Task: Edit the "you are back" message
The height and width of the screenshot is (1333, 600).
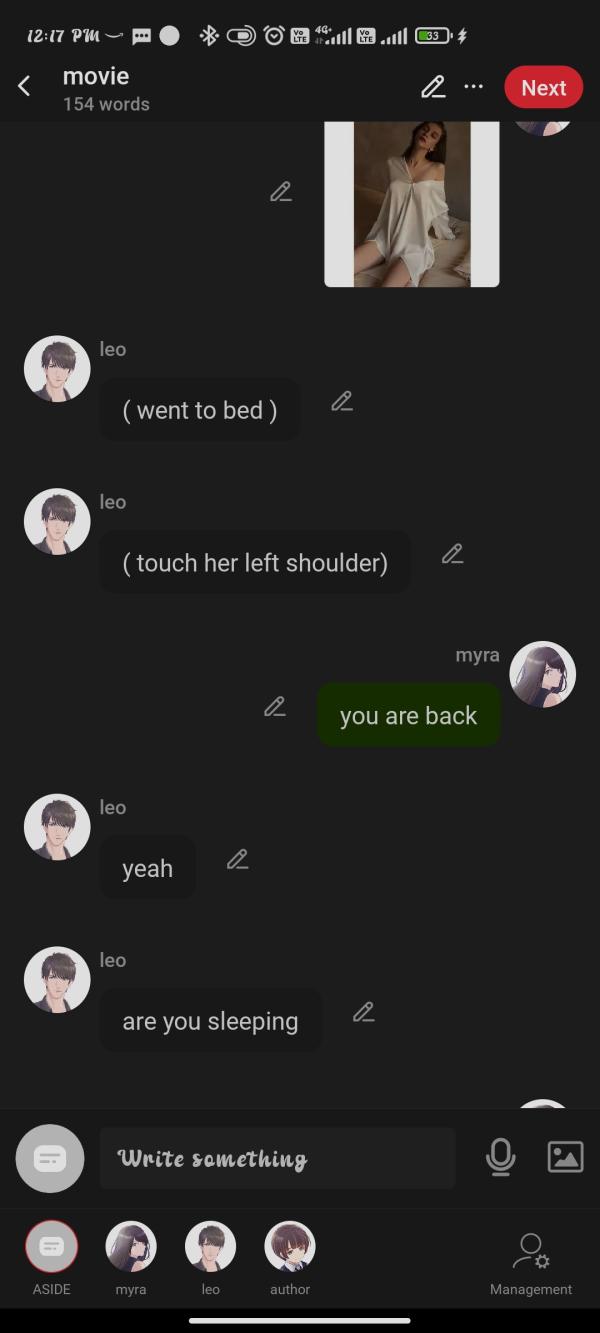Action: 275,706
